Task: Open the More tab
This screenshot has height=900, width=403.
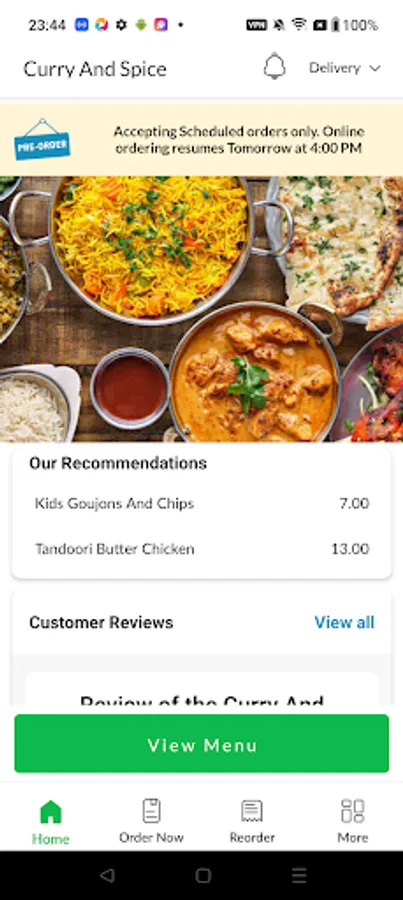Action: click(x=352, y=822)
